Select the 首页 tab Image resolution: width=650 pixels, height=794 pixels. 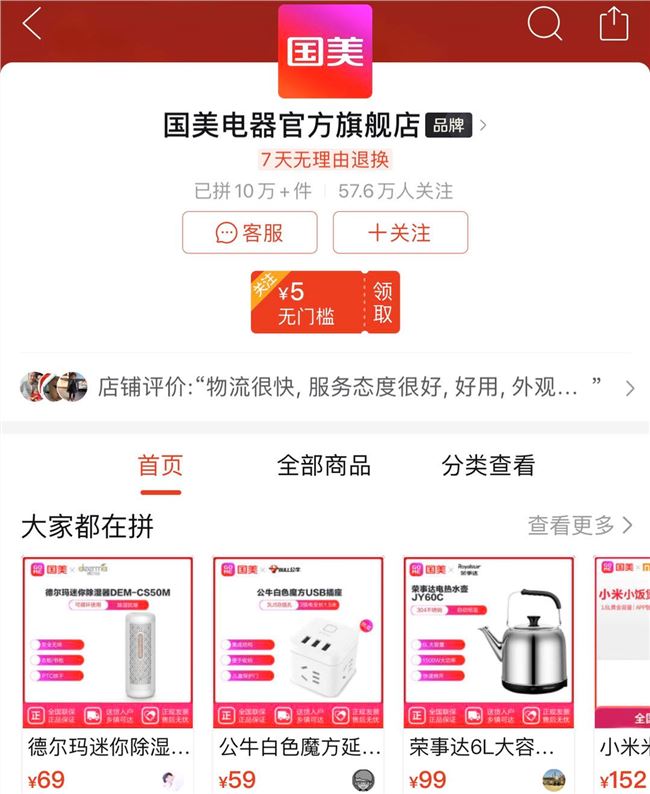(161, 465)
